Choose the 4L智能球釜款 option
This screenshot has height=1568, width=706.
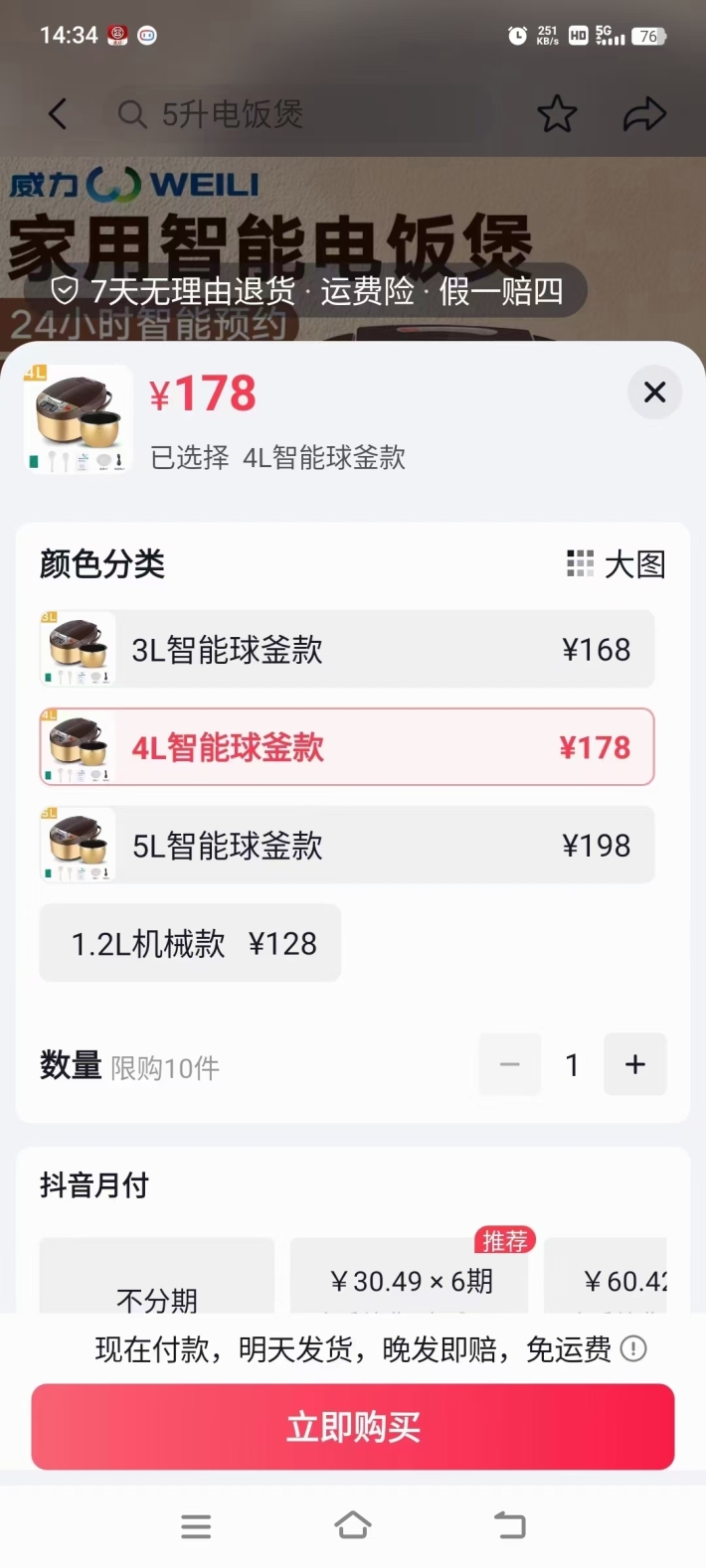click(347, 747)
